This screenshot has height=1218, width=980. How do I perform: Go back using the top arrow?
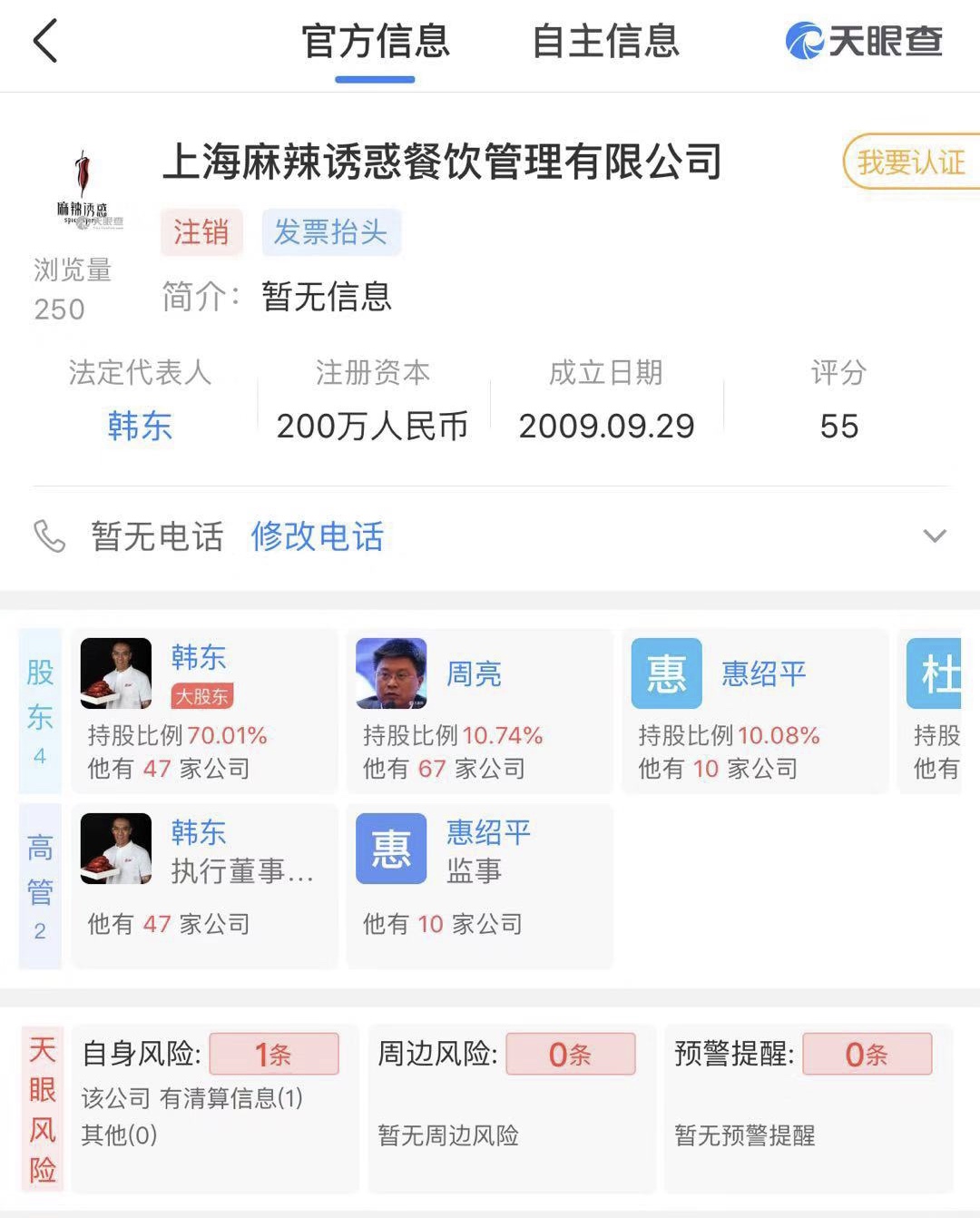coord(45,42)
